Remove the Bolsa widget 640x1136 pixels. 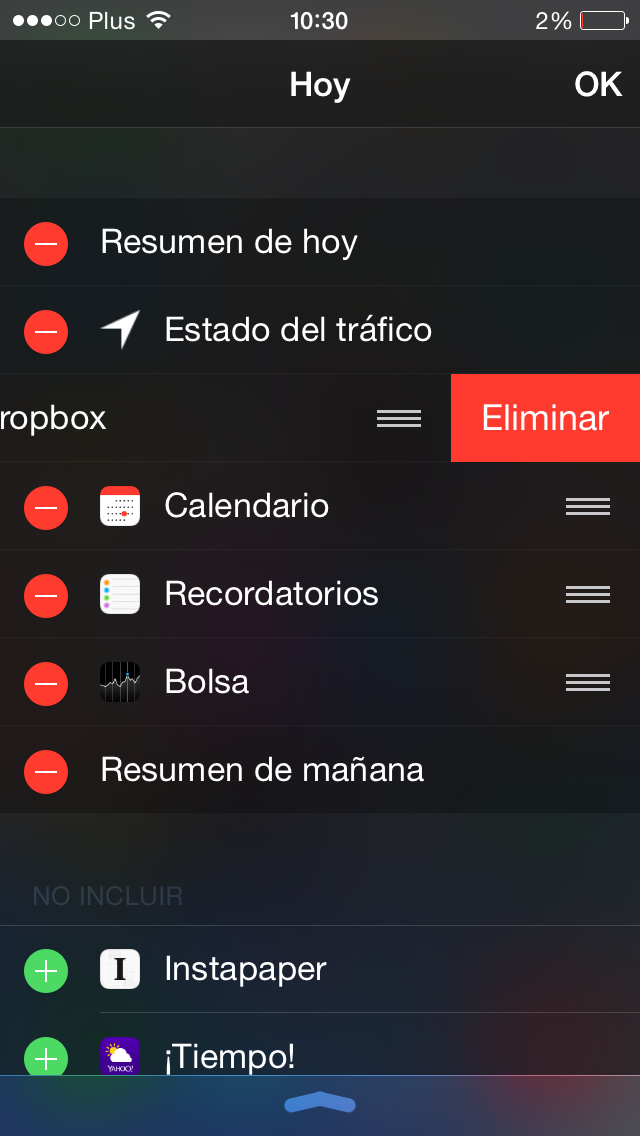(46, 684)
